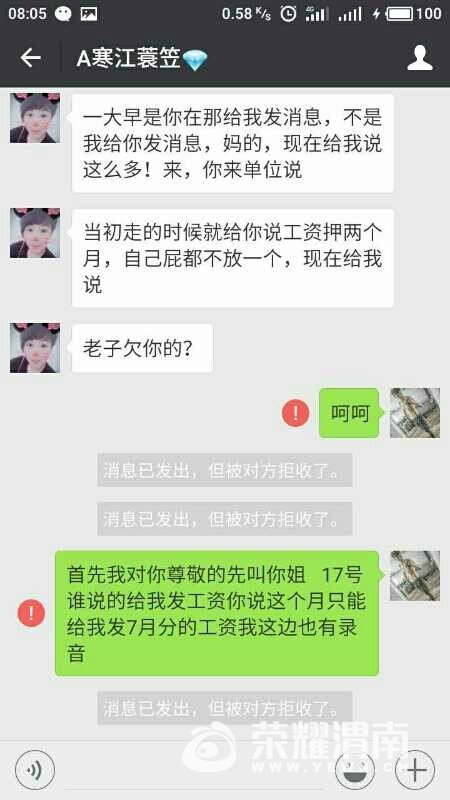450x800 pixels.
Task: Open my avatar next to 呵呵
Action: pyautogui.click(x=415, y=413)
